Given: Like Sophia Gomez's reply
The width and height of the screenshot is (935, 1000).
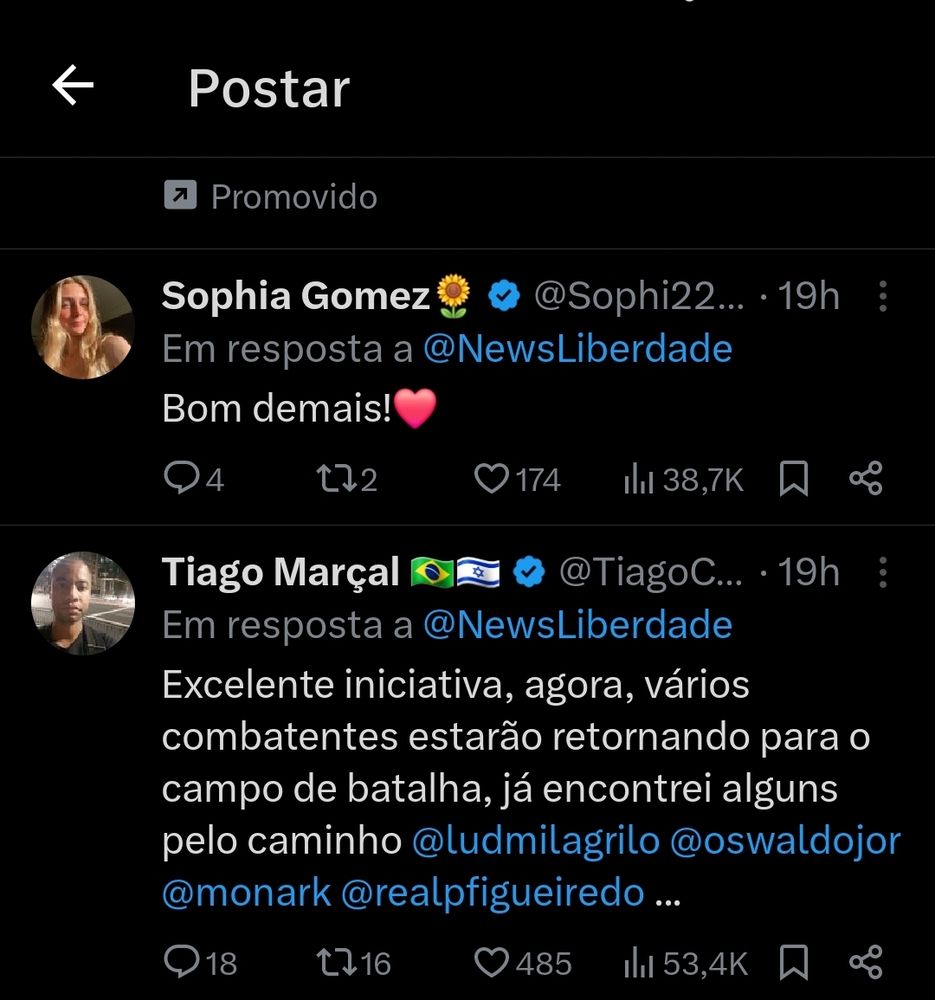Looking at the screenshot, I should pyautogui.click(x=491, y=480).
